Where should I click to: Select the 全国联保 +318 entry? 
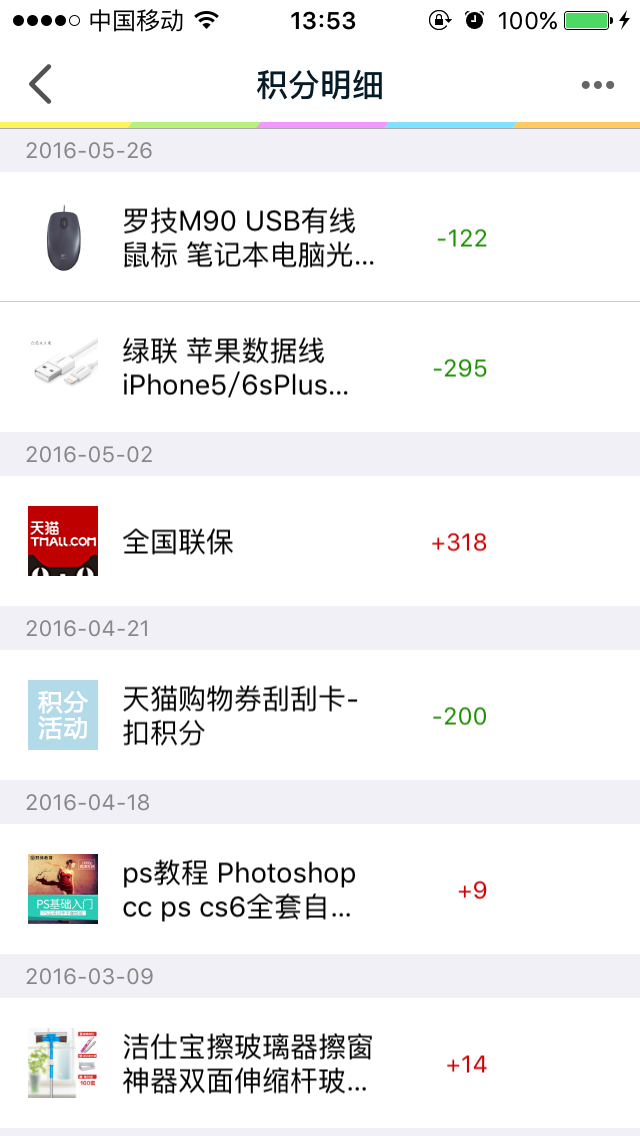tap(320, 541)
